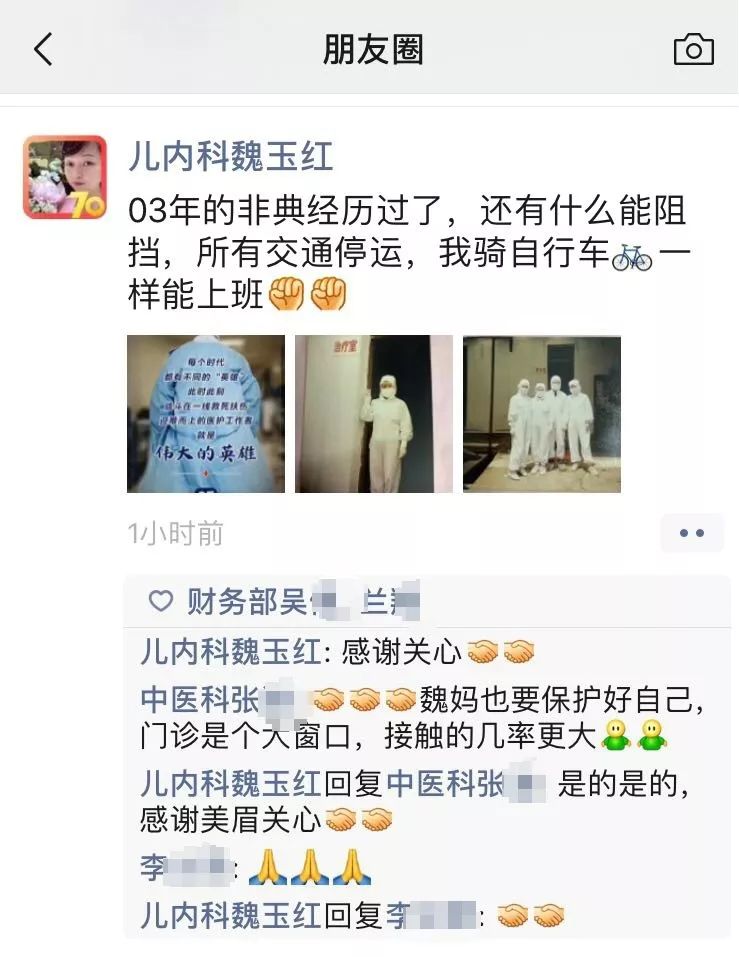Image resolution: width=739 pixels, height=957 pixels.
Task: View the first photo with 伟大的英雄 text
Action: point(205,414)
